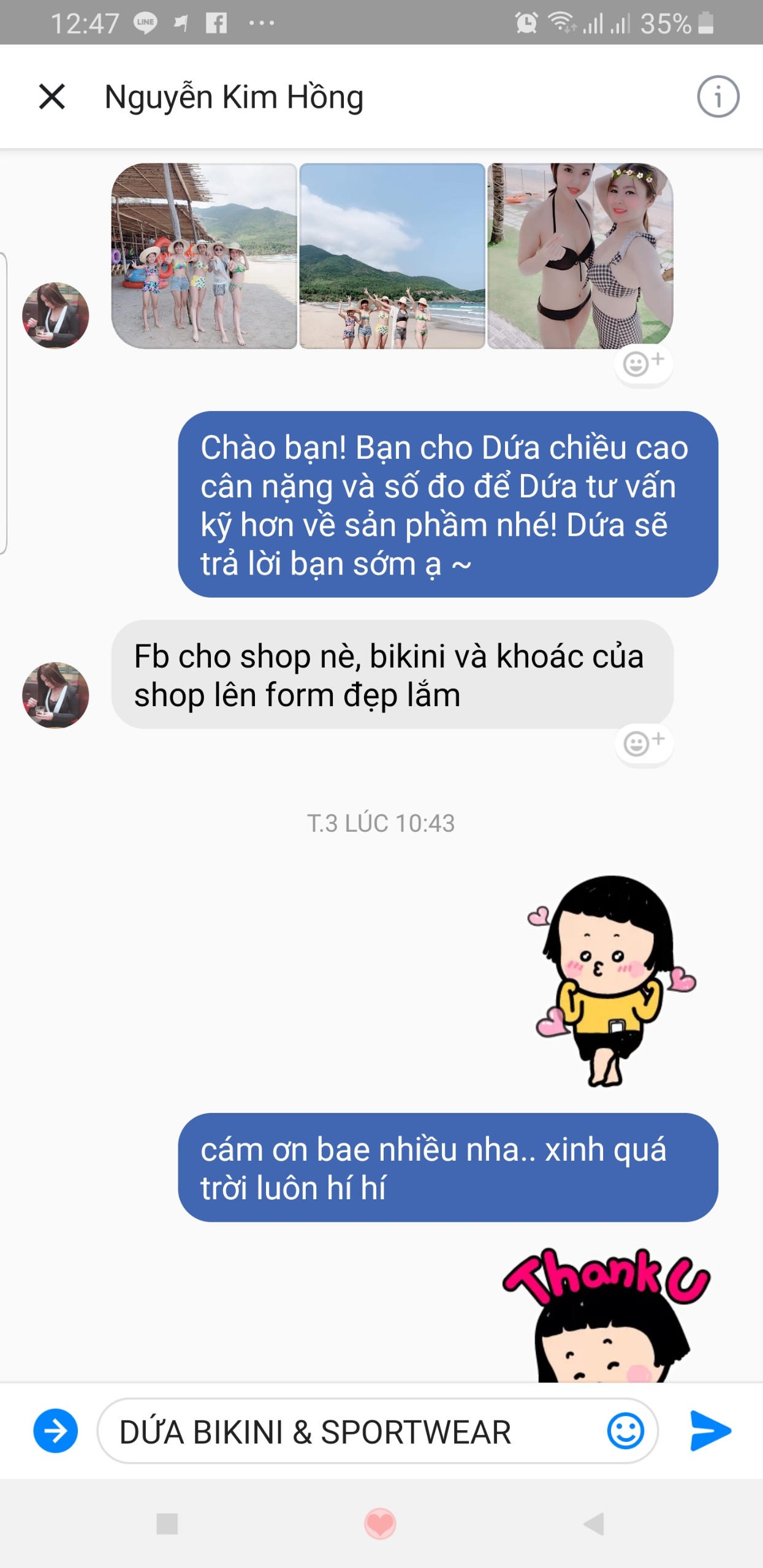
Task: Expand more options with the blue arrow
Action: pyautogui.click(x=56, y=1431)
